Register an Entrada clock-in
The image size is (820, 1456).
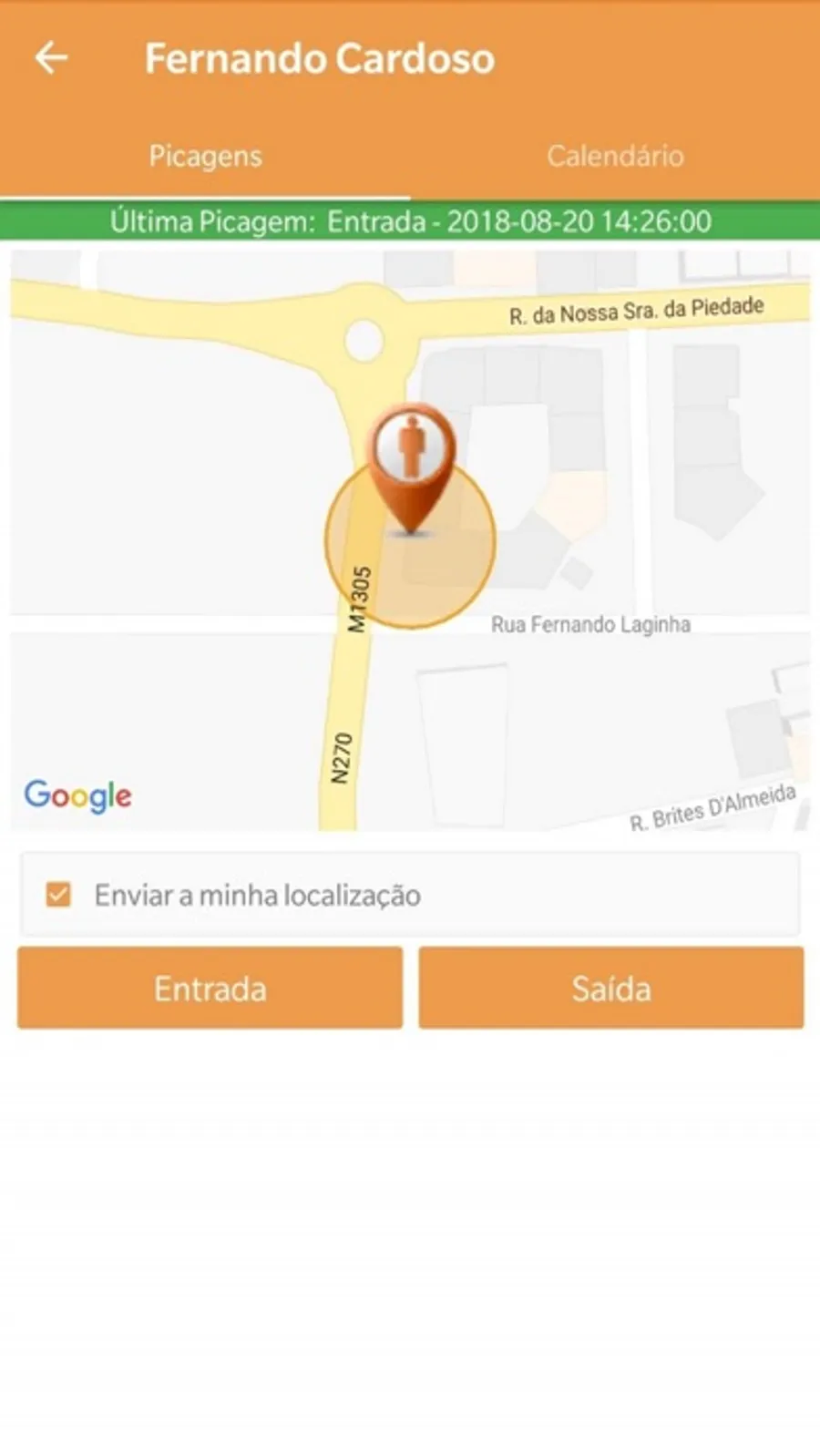click(210, 988)
